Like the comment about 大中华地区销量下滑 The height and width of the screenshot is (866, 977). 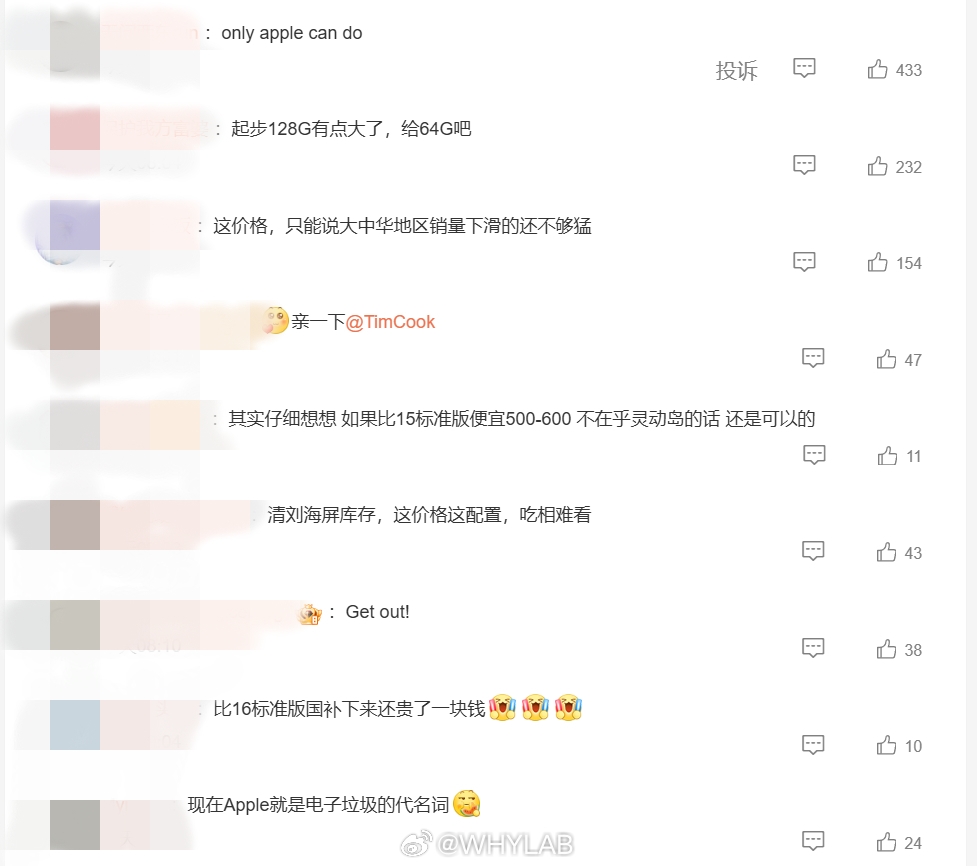pos(878,262)
